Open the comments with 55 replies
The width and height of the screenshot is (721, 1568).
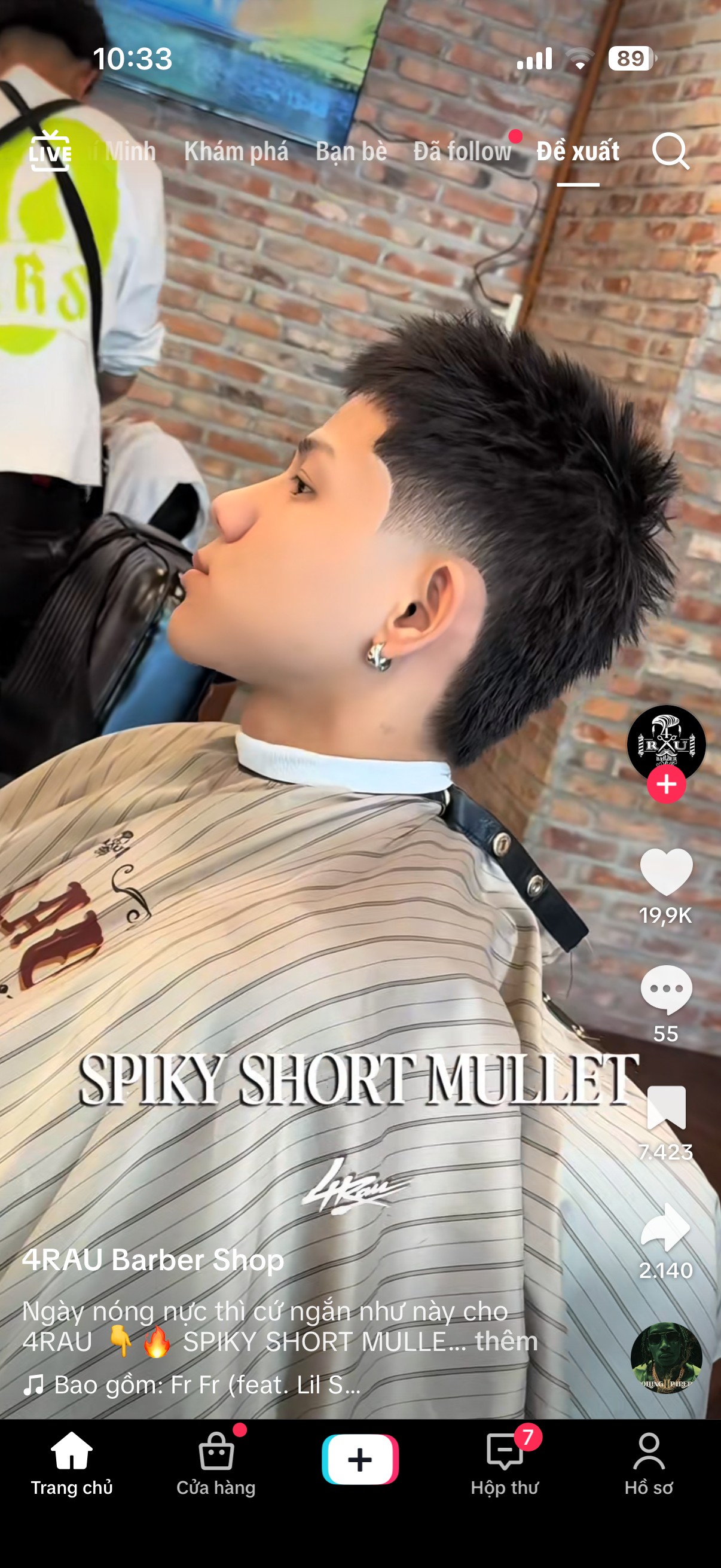coord(665,990)
